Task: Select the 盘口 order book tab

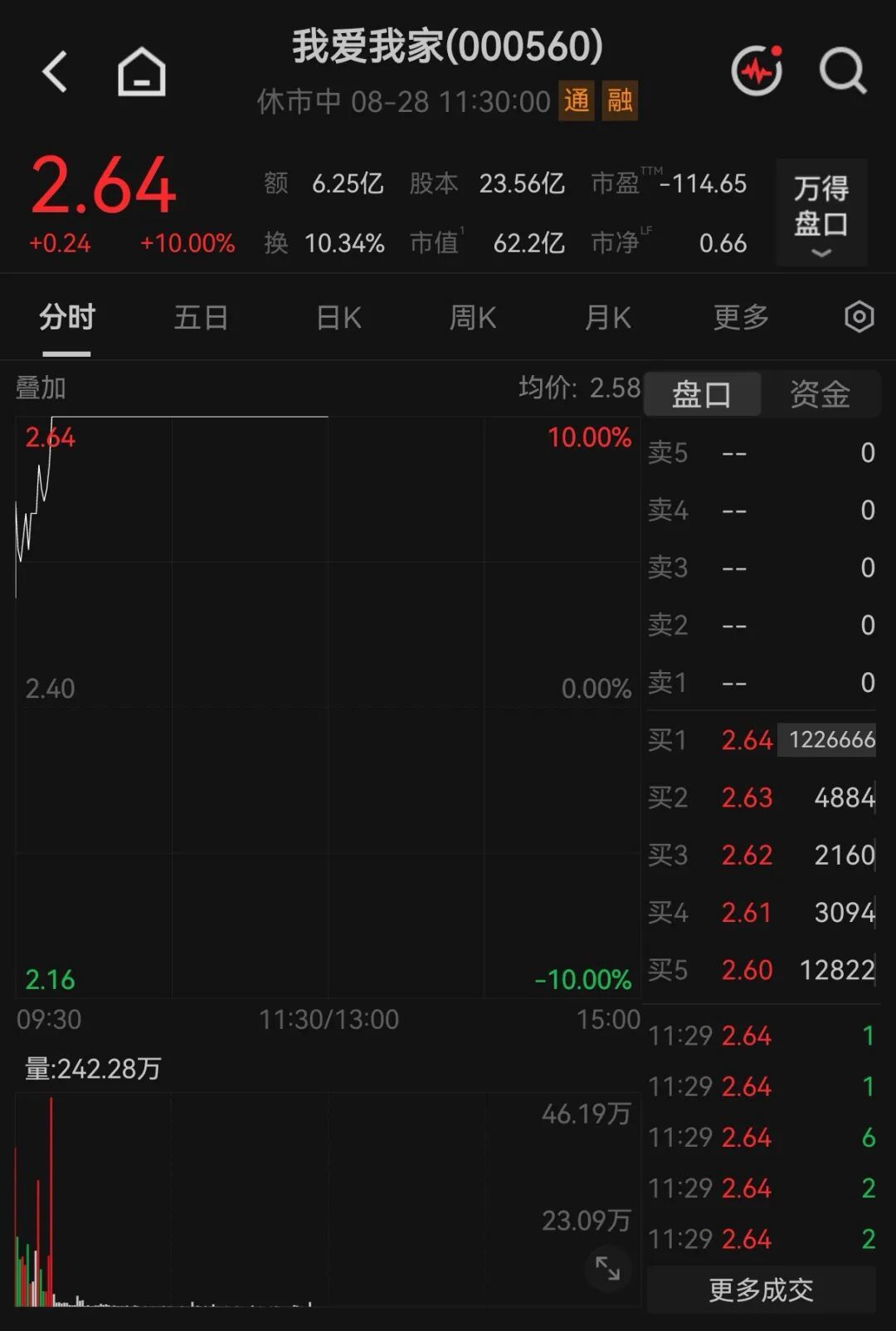Action: coord(702,394)
